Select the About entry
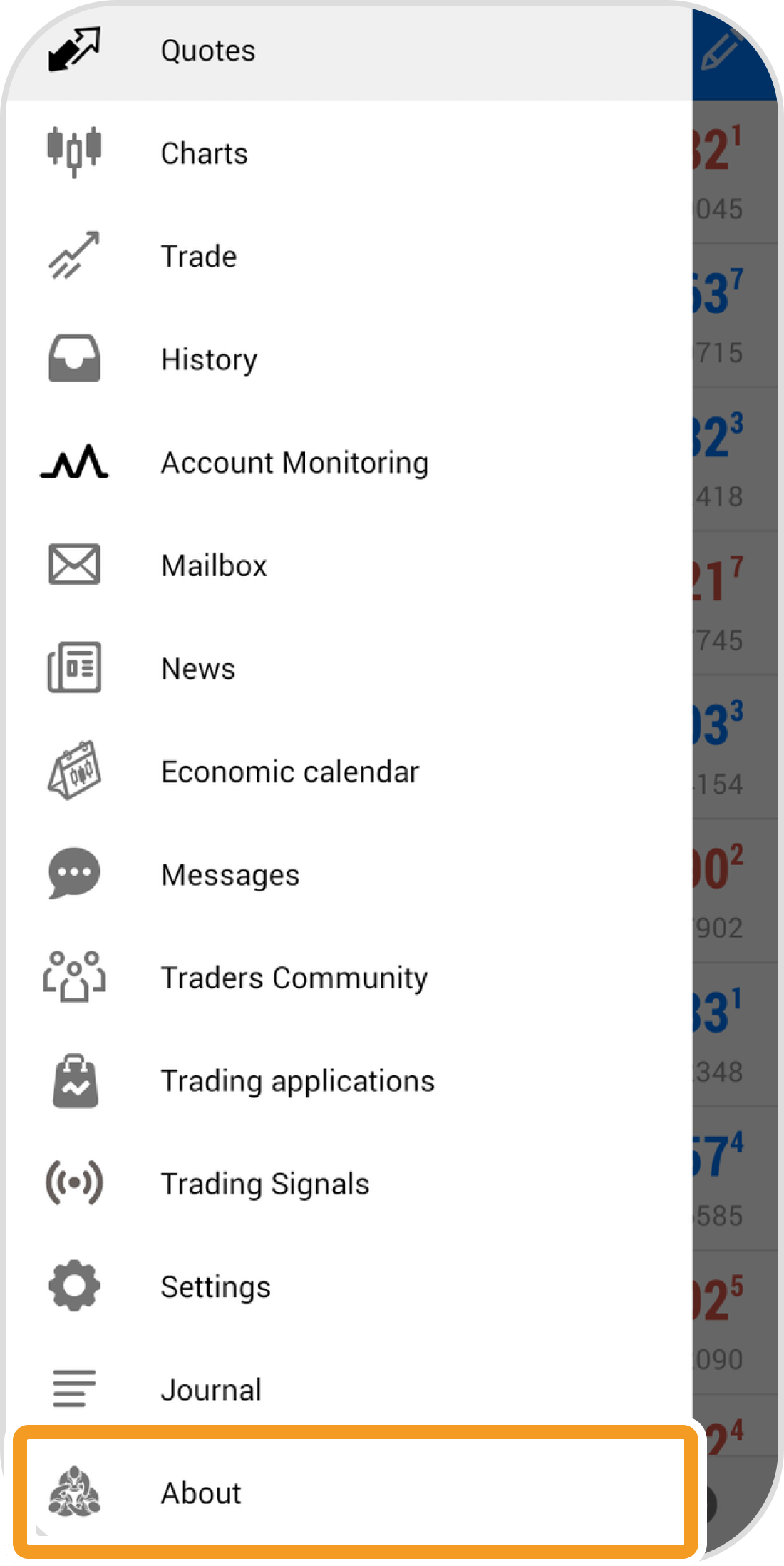The image size is (784, 1566). click(x=202, y=1493)
